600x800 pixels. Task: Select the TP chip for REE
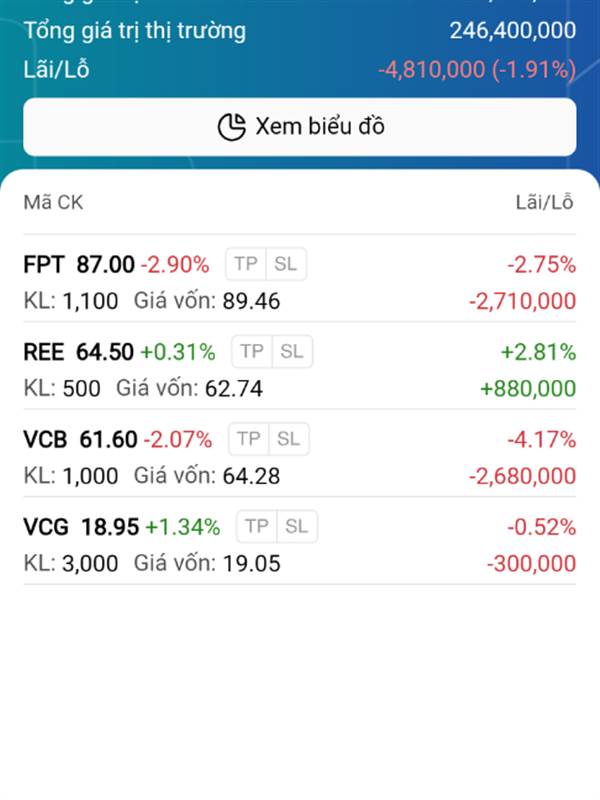click(252, 351)
